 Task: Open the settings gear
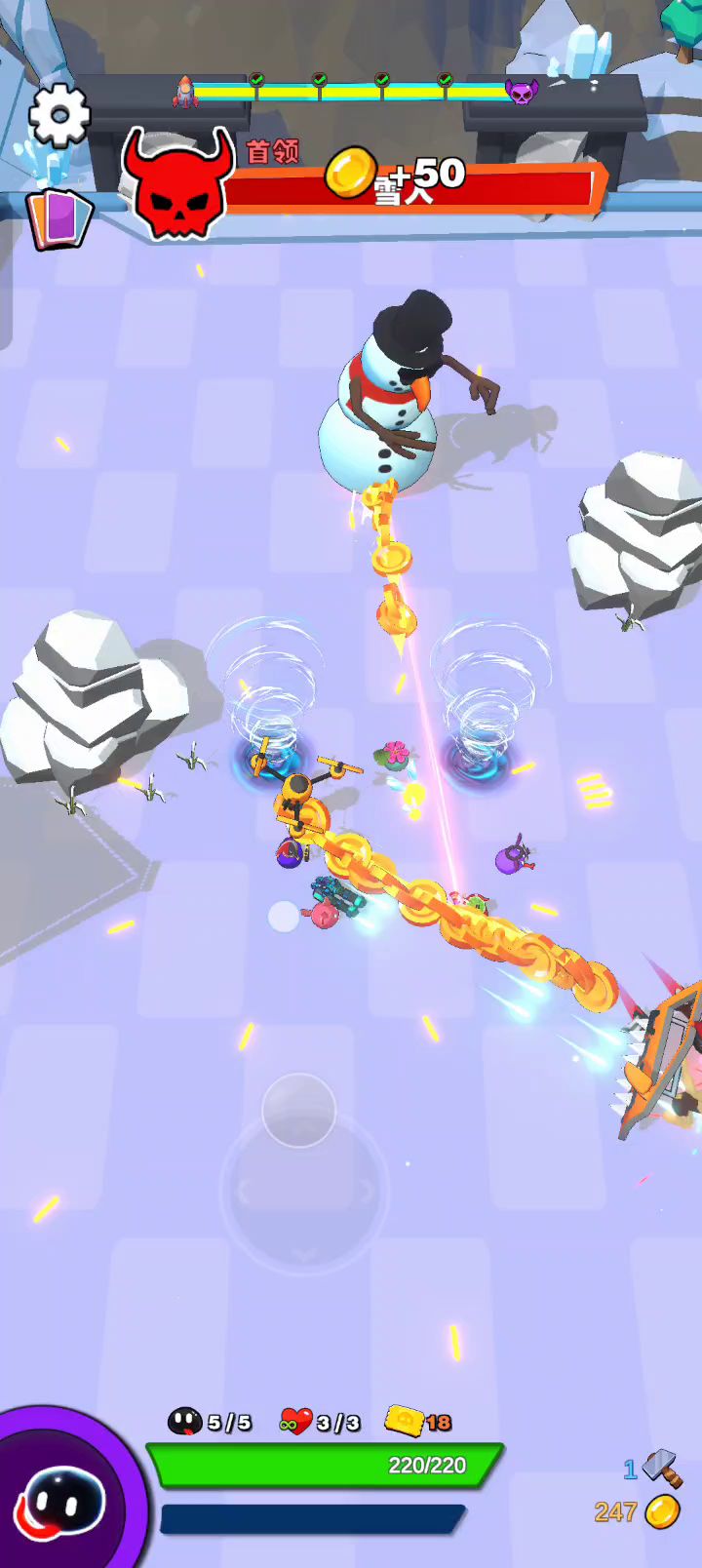click(59, 116)
